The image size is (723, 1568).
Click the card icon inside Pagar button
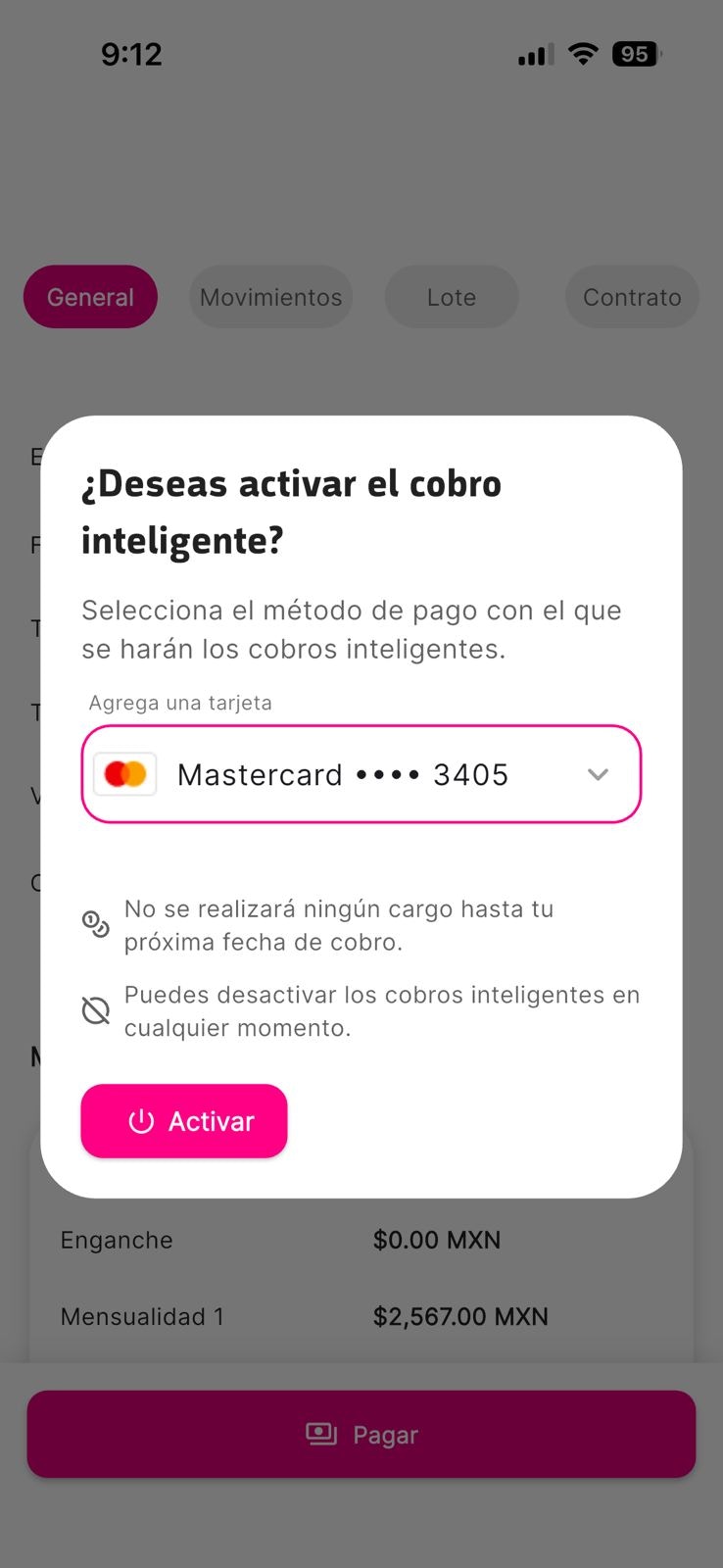tap(319, 1434)
